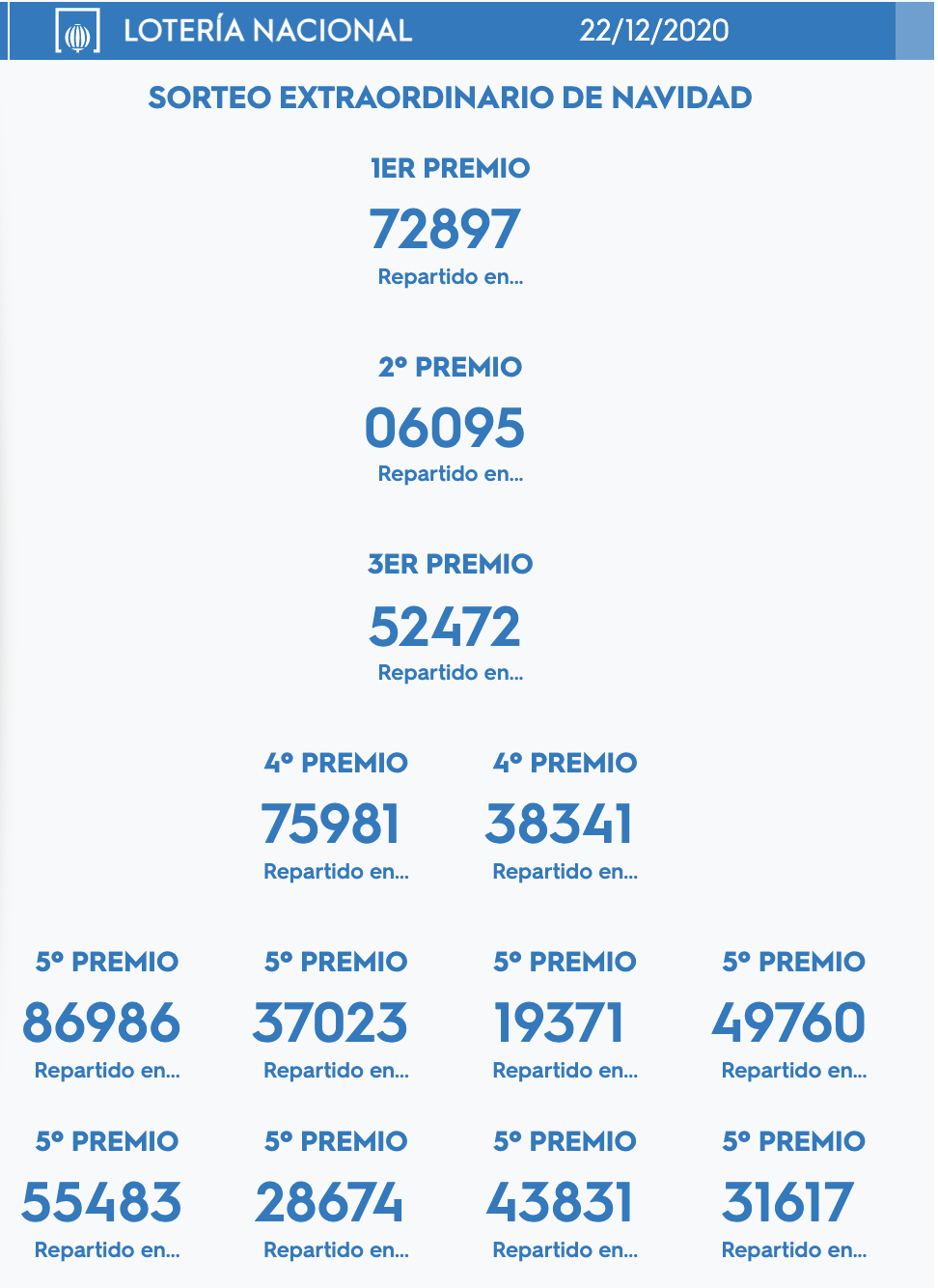Tap 'Repartido en...' beneath number 31617

(793, 1250)
